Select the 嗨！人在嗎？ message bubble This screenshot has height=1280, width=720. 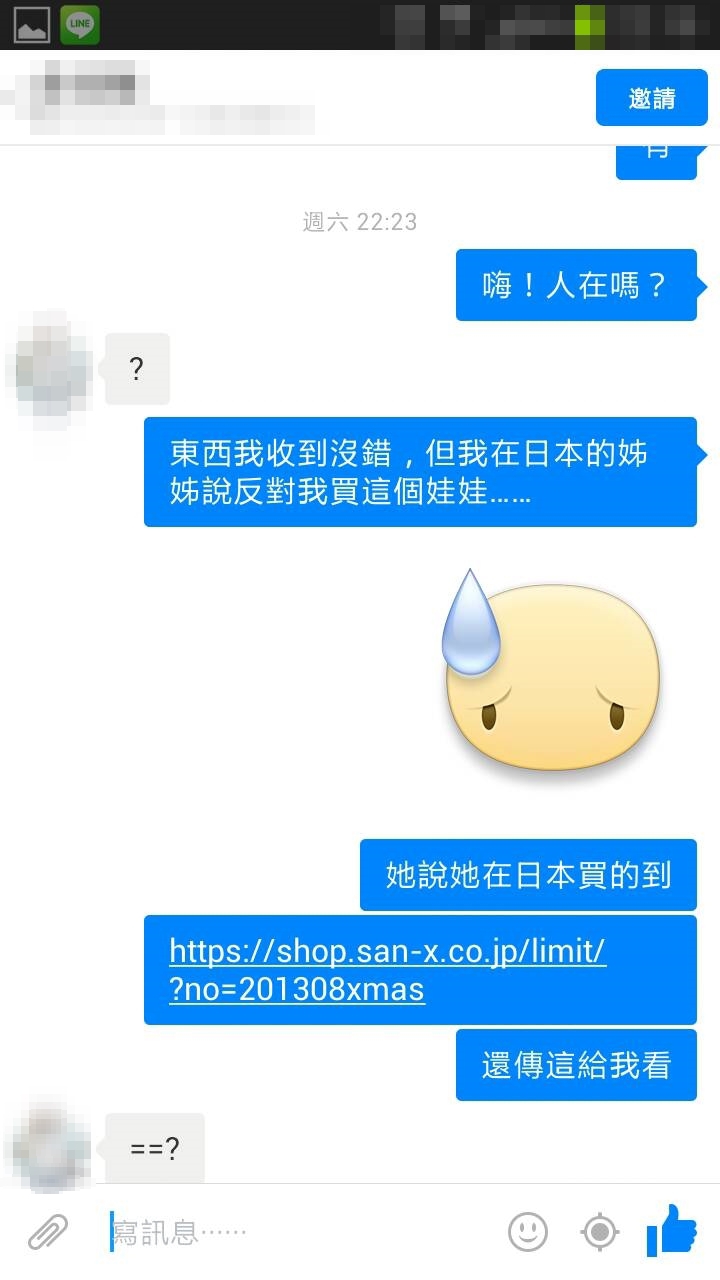(x=576, y=284)
